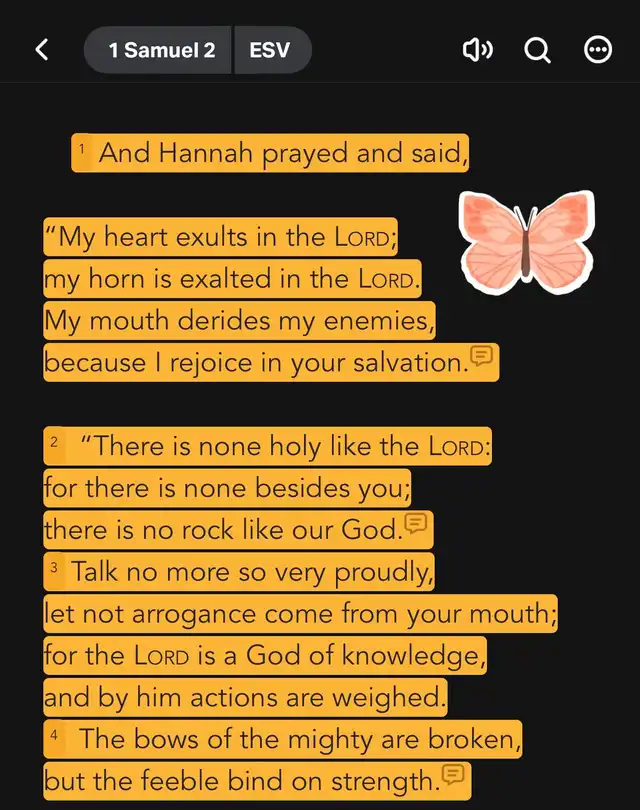Change the ESV Bible version
The height and width of the screenshot is (810, 640).
tap(270, 50)
